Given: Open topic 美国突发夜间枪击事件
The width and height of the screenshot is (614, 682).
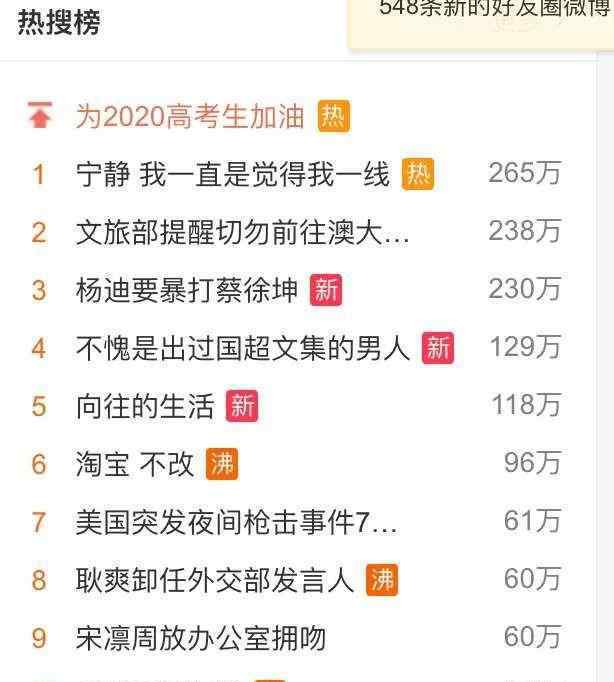Looking at the screenshot, I should (x=236, y=522).
